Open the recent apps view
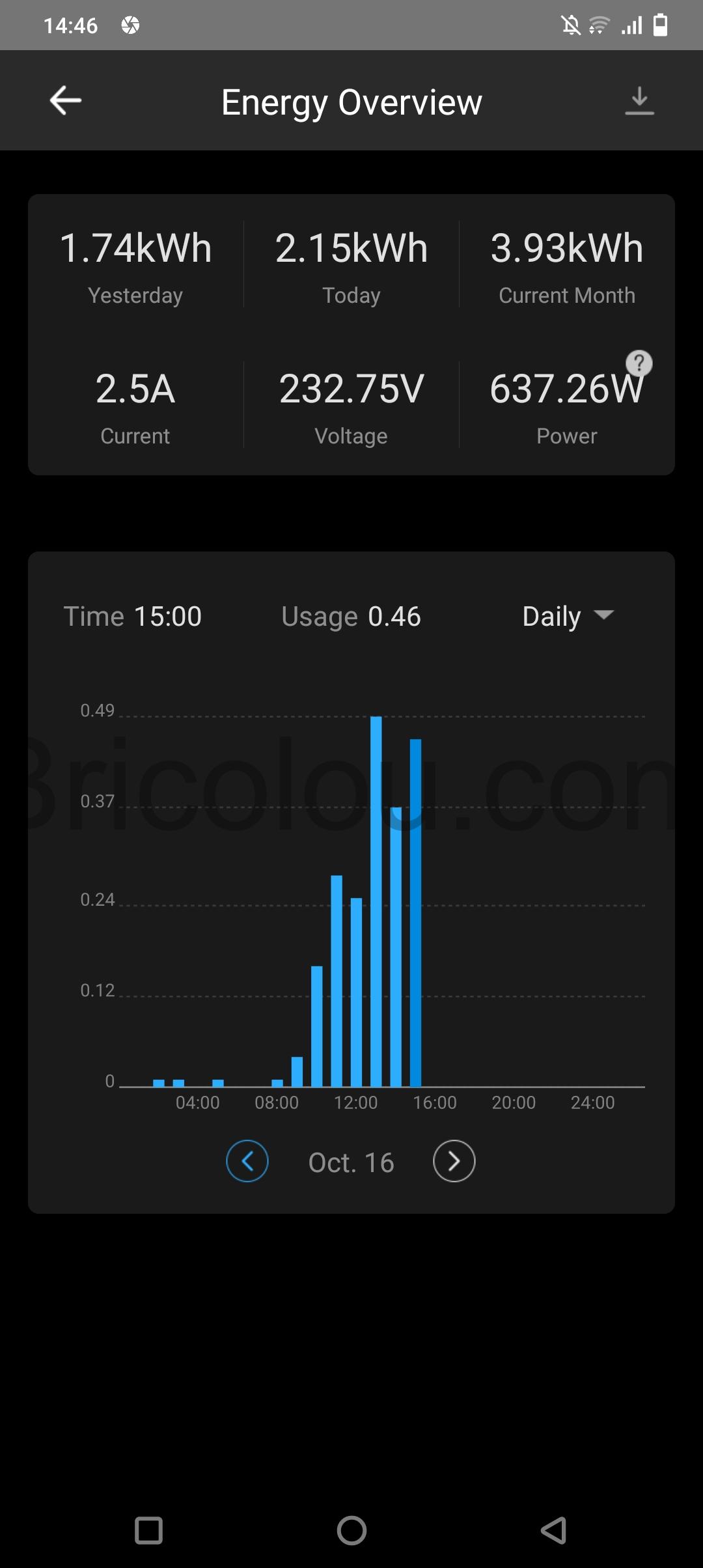Viewport: 703px width, 1568px height. pos(148,1530)
